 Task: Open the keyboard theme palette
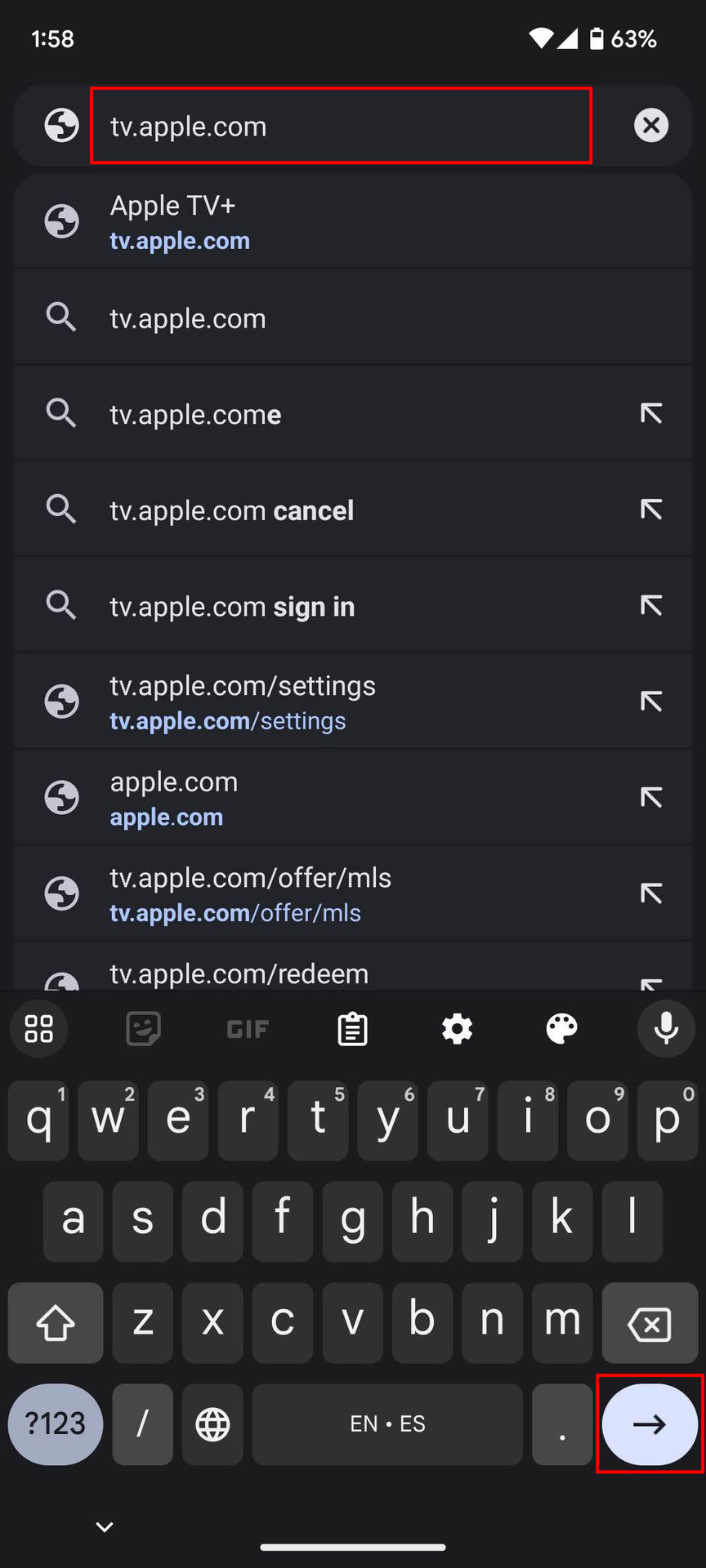[x=561, y=1029]
